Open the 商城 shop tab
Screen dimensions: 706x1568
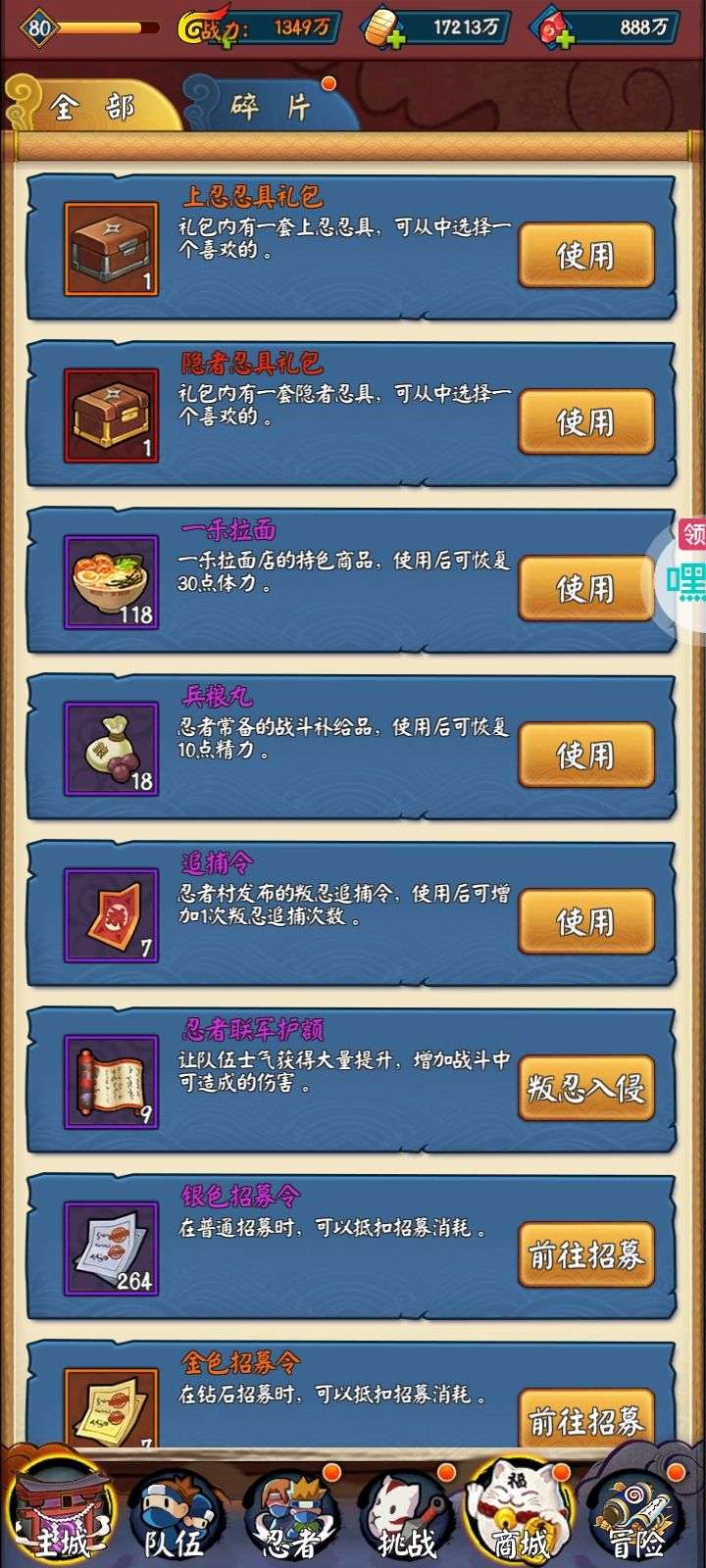(522, 1514)
